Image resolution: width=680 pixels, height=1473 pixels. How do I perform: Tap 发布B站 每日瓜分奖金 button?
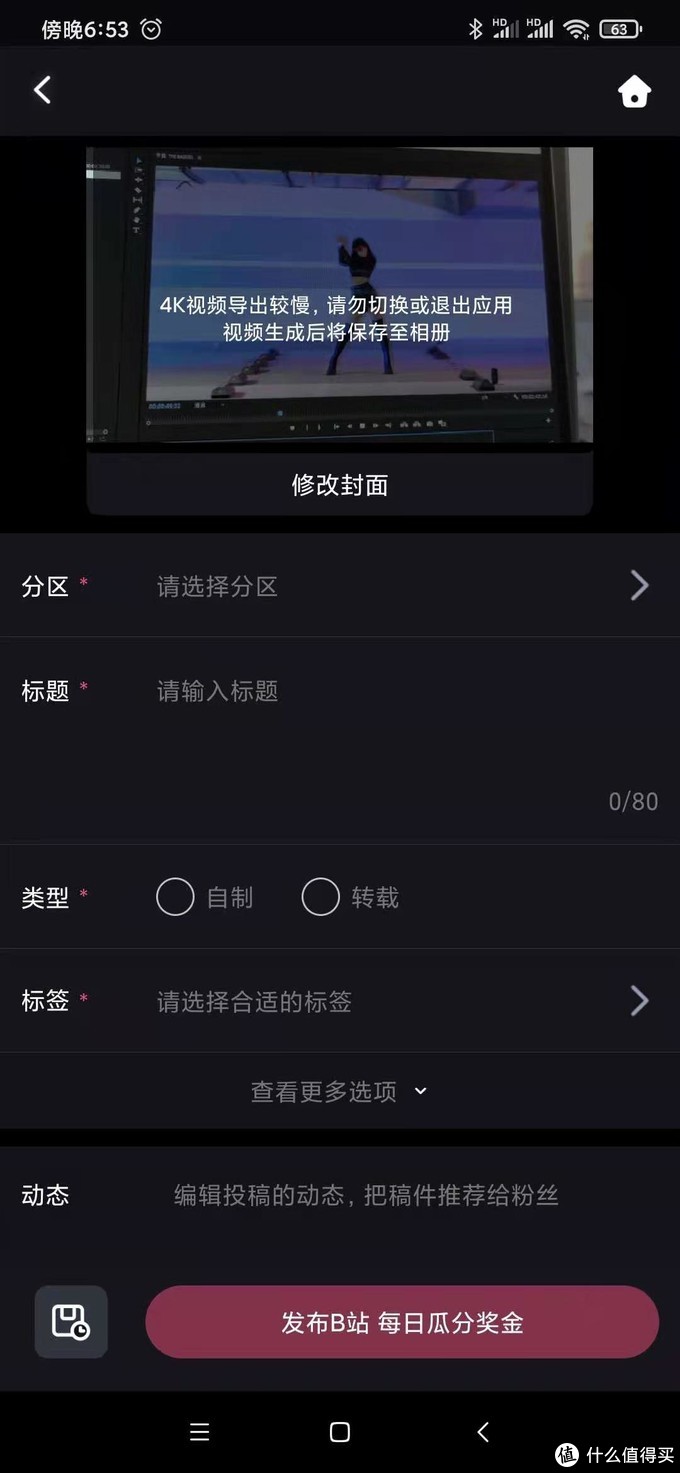402,1322
